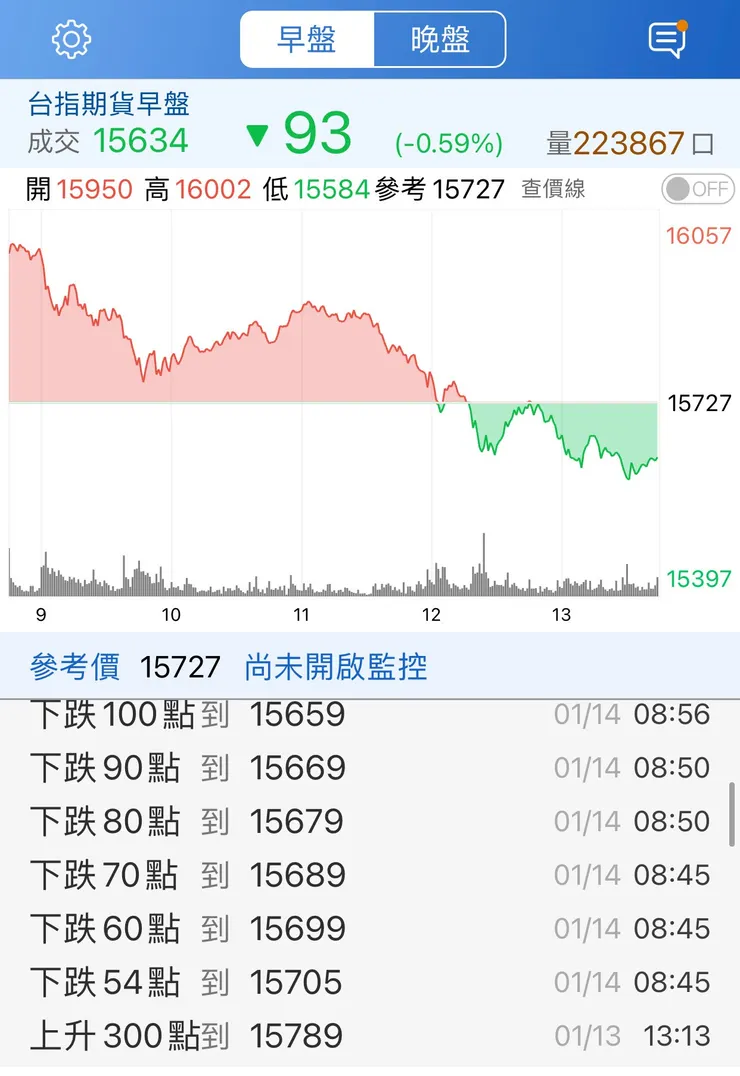
Task: Open the settings gear icon
Action: (x=69, y=40)
